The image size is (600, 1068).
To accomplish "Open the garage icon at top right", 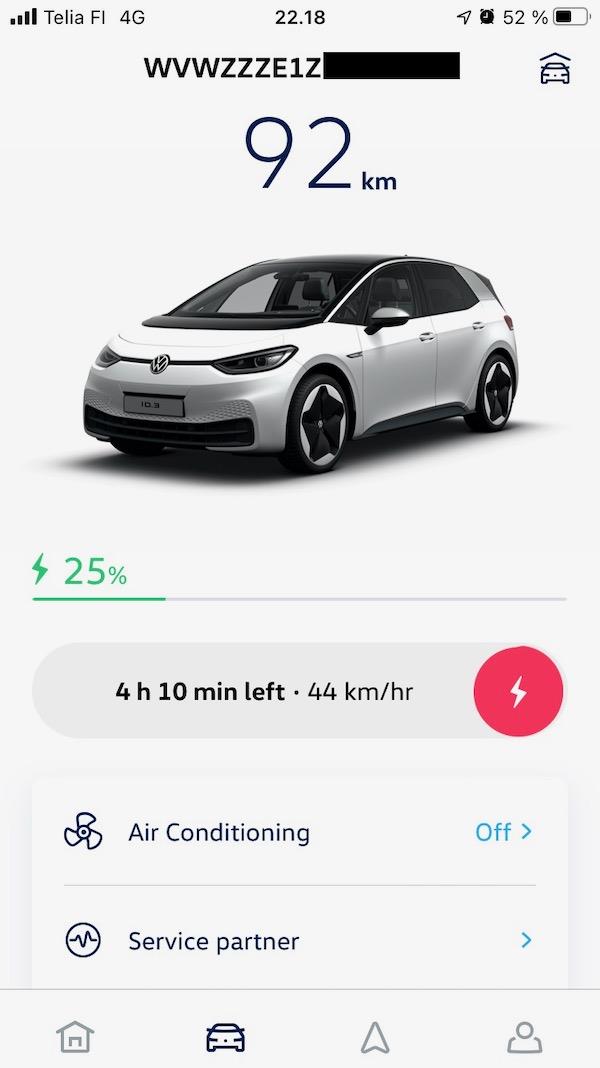I will 553,69.
